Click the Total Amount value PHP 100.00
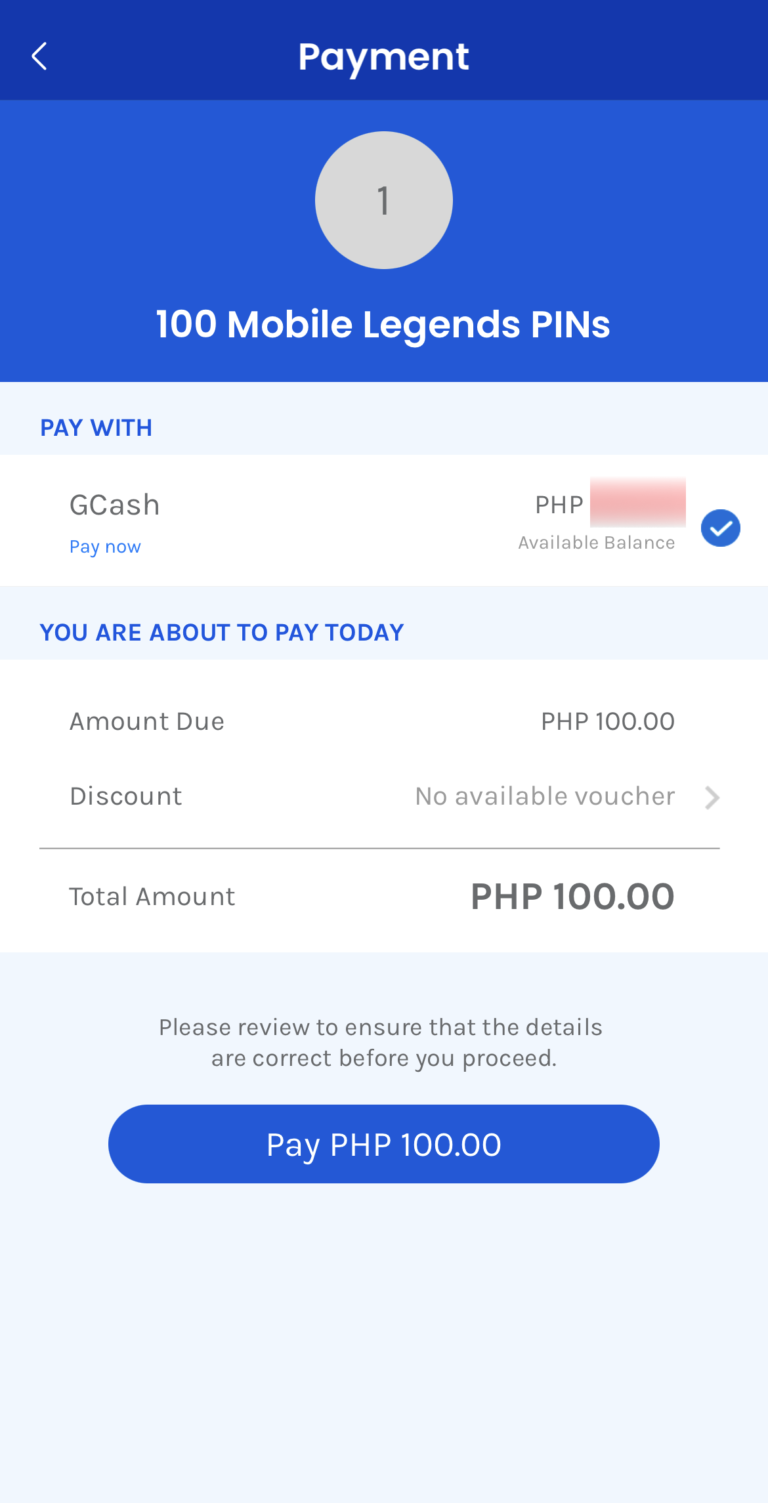The image size is (768, 1503). (x=571, y=896)
